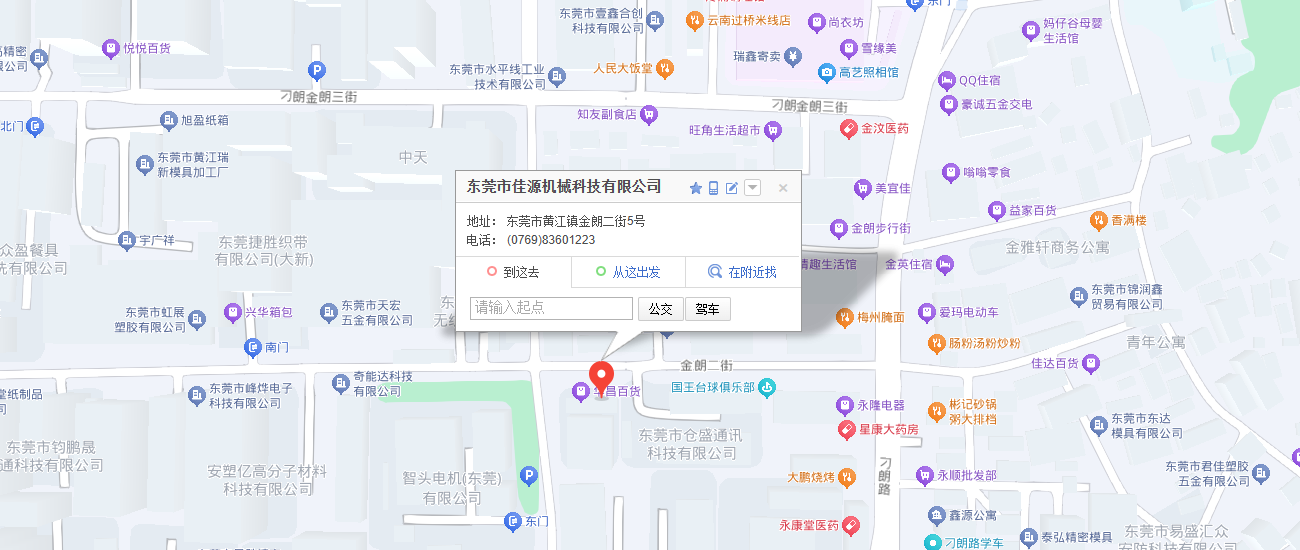Image resolution: width=1300 pixels, height=550 pixels.
Task: Open 星康大药房 on the map
Action: coord(878,429)
